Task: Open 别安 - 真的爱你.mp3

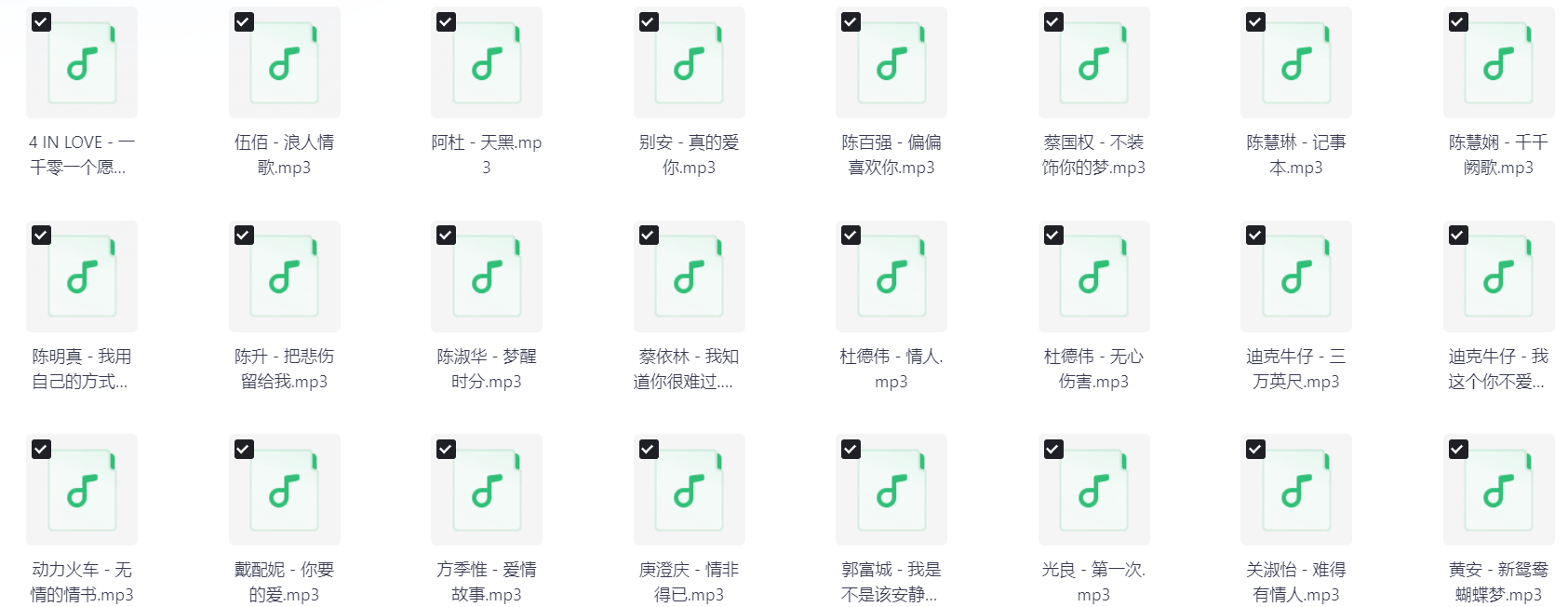Action: pyautogui.click(x=689, y=63)
